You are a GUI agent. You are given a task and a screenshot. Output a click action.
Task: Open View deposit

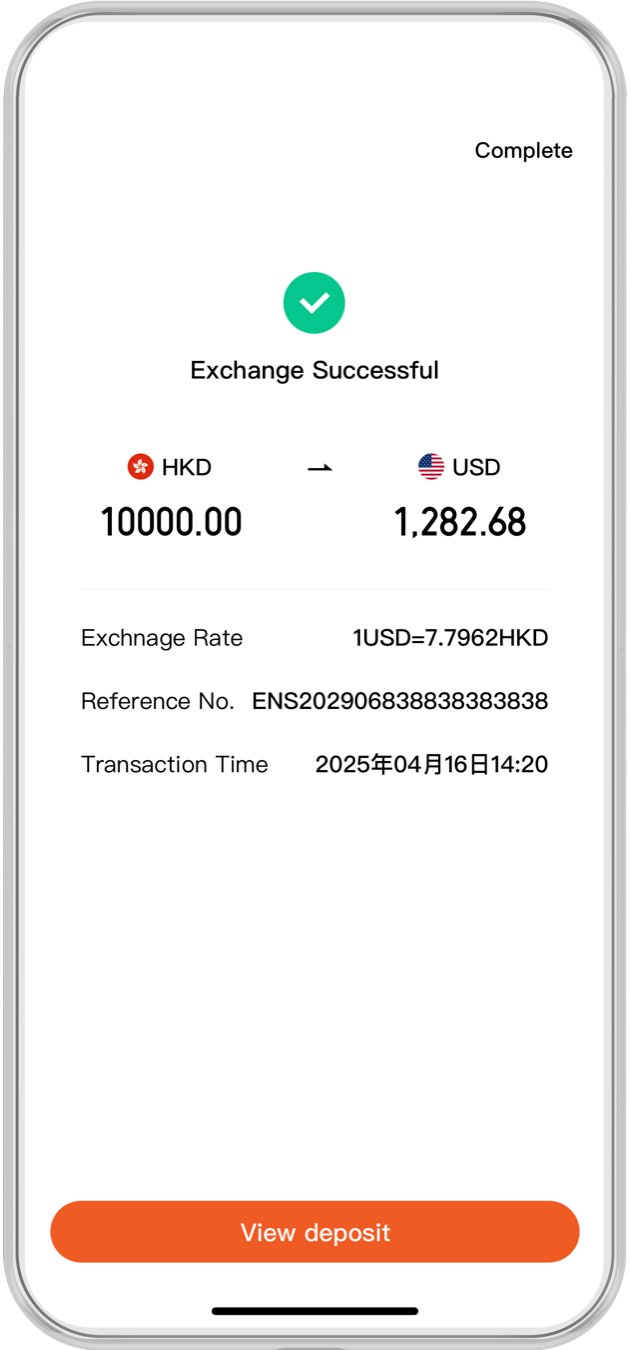click(315, 1232)
